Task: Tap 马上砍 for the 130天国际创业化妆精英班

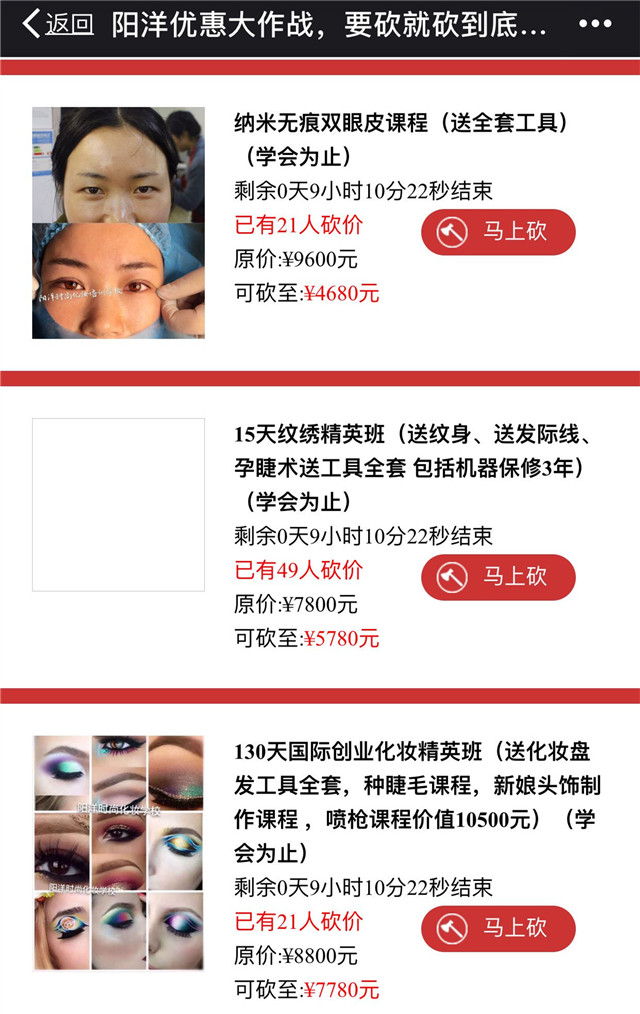Action: pyautogui.click(x=498, y=928)
